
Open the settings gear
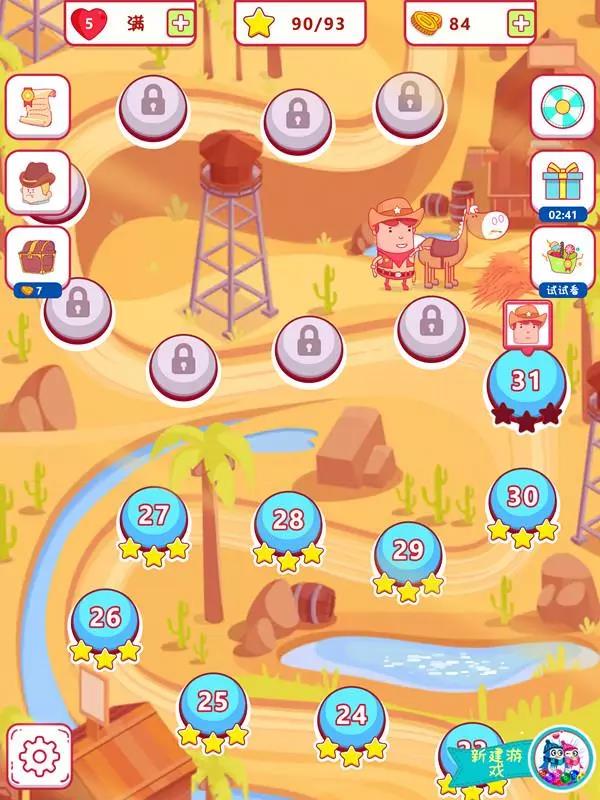(x=39, y=757)
